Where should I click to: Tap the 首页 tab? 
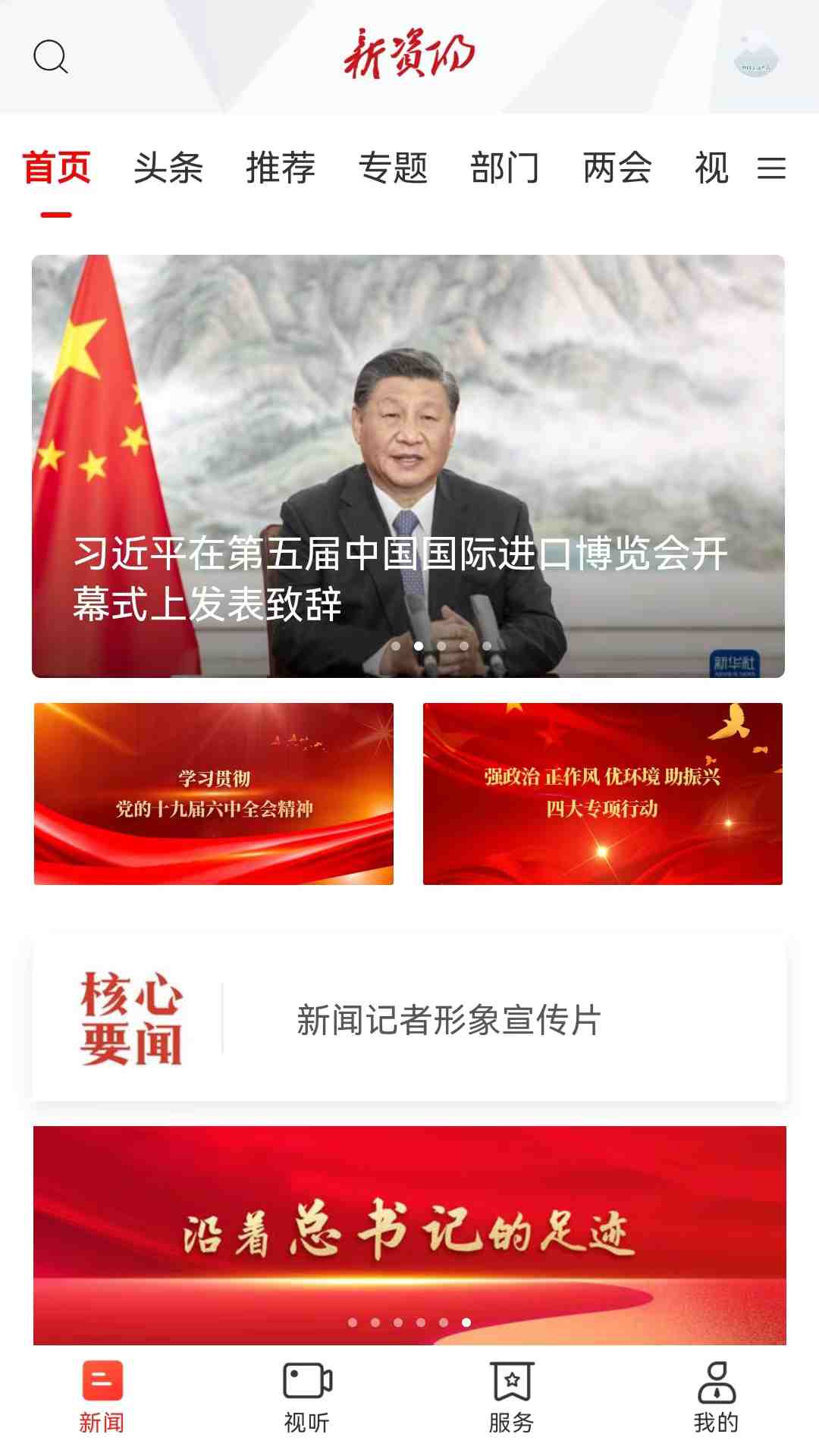point(57,168)
